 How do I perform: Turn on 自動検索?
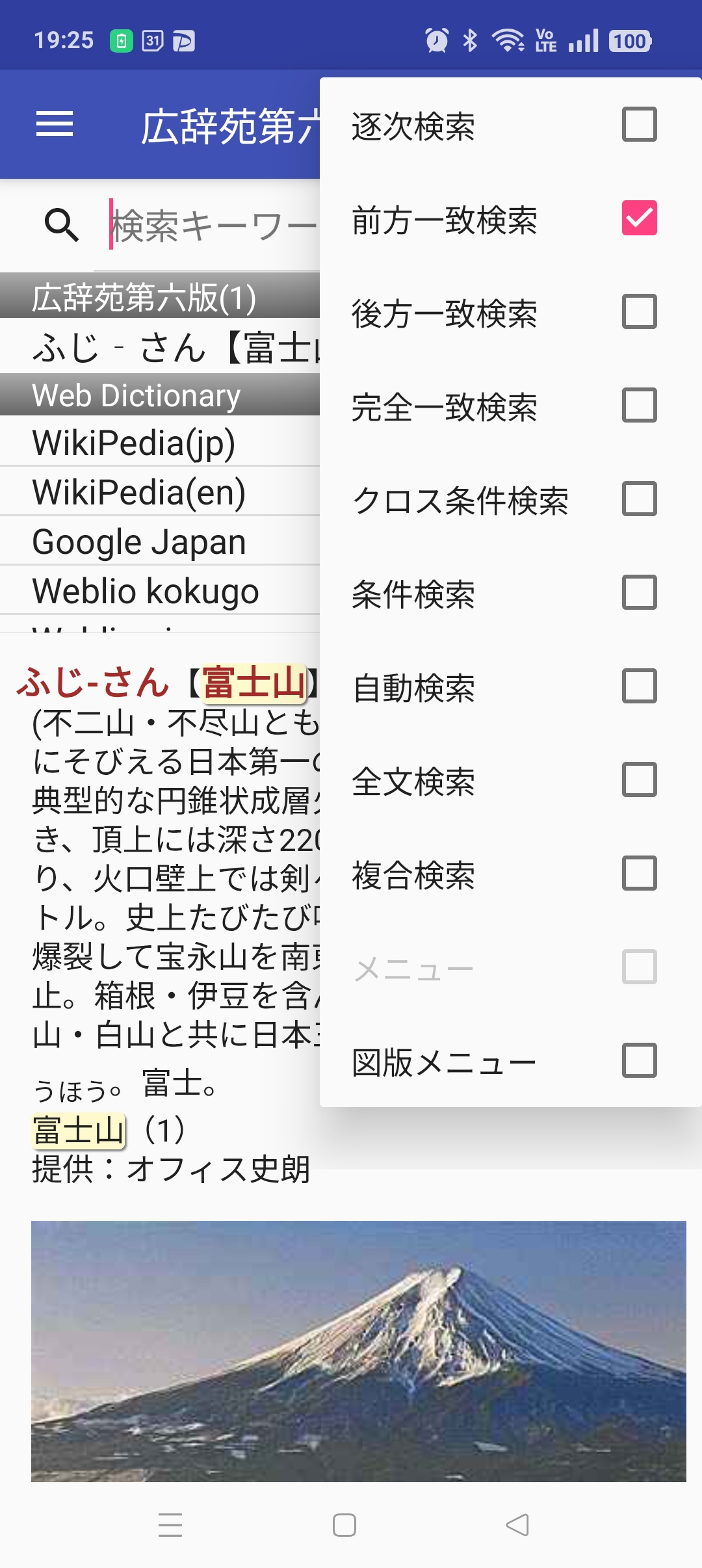pos(639,686)
